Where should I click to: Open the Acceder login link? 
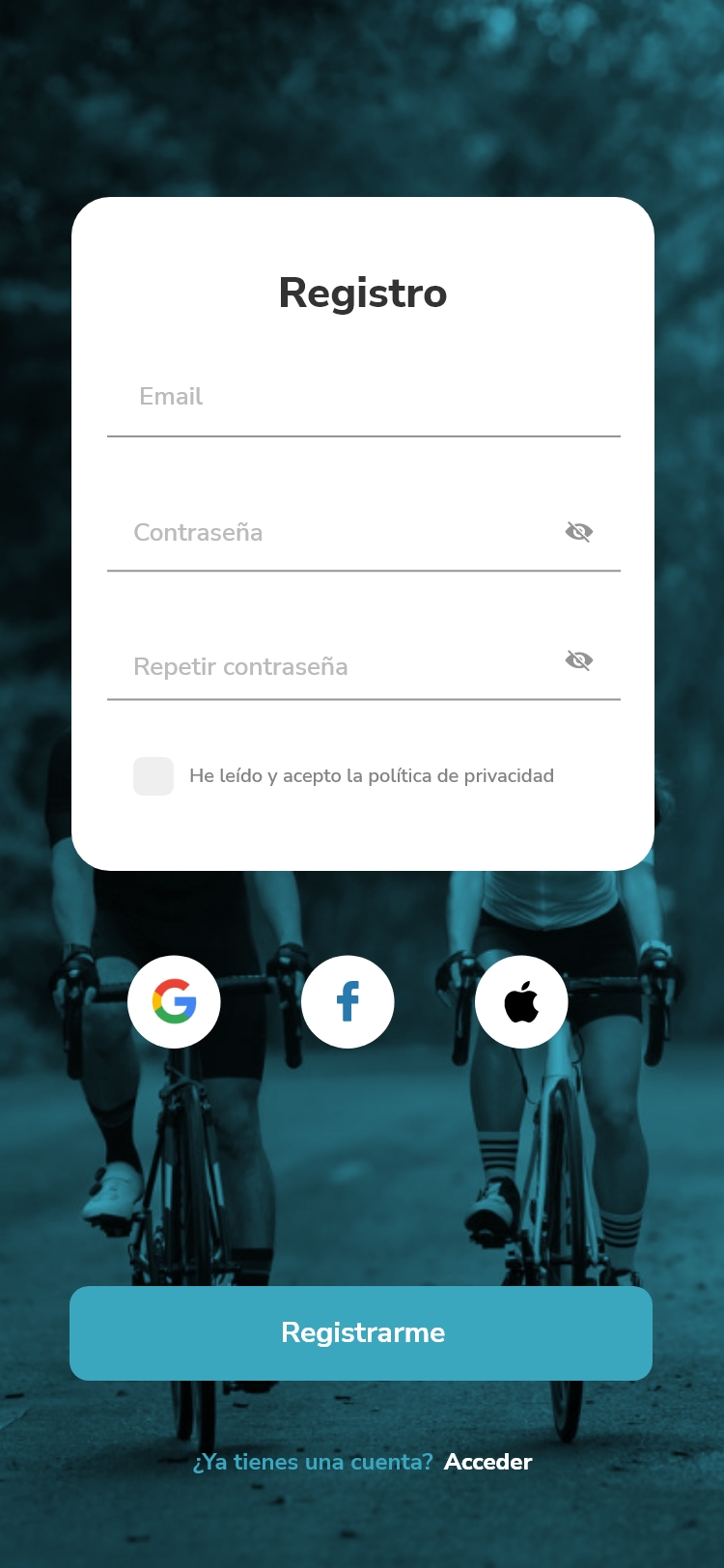488,1462
